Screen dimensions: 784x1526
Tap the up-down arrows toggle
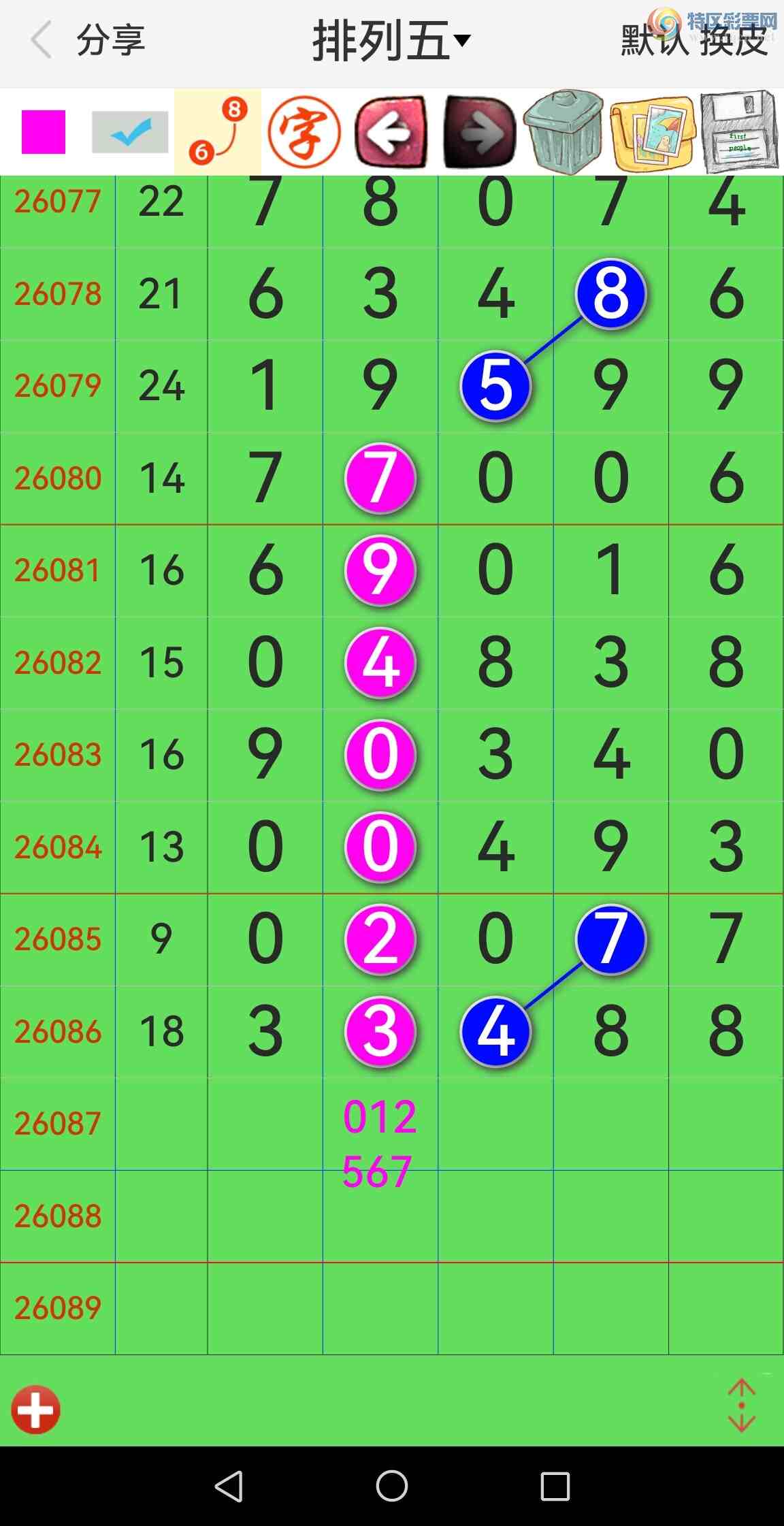click(x=741, y=1405)
